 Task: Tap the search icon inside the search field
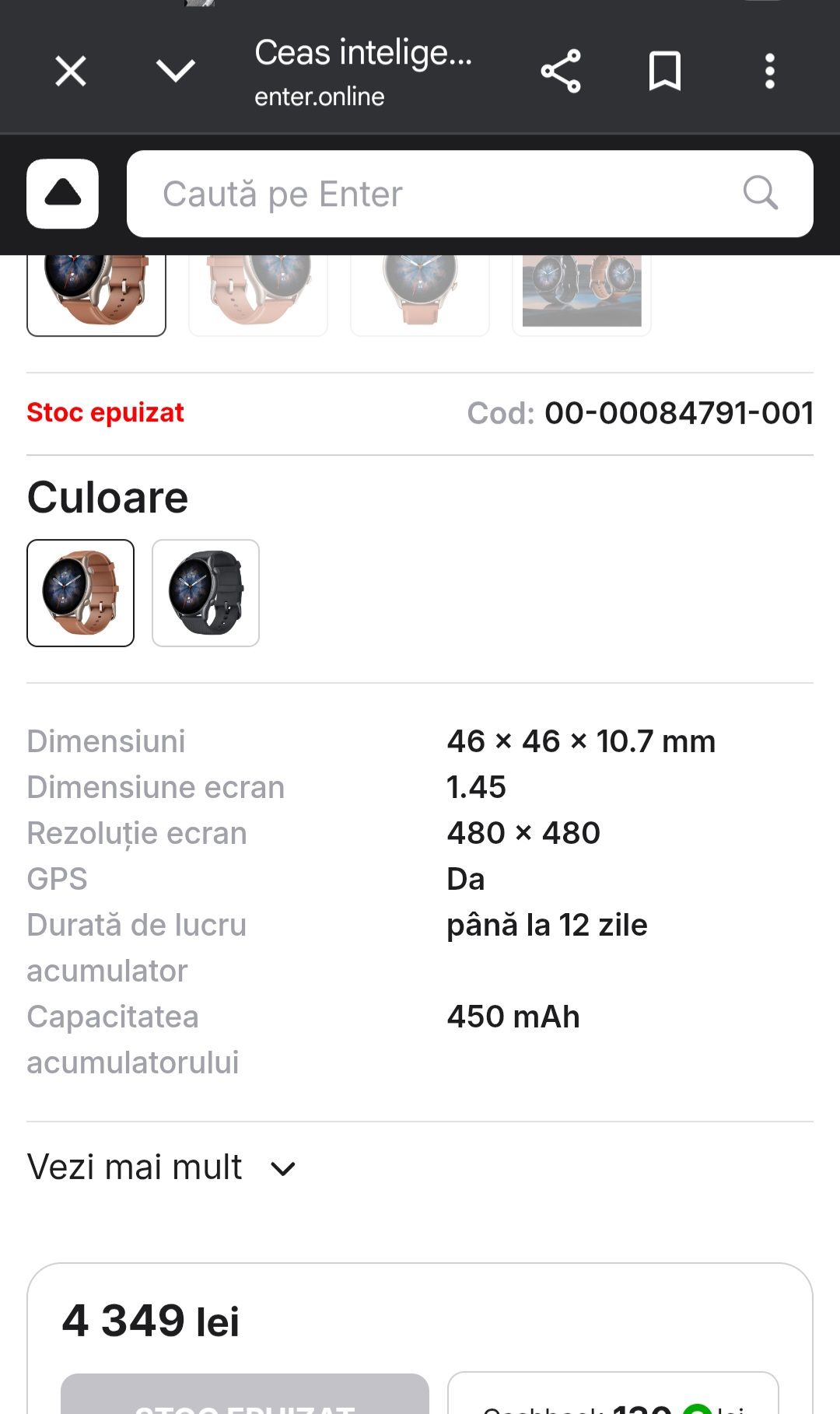761,194
